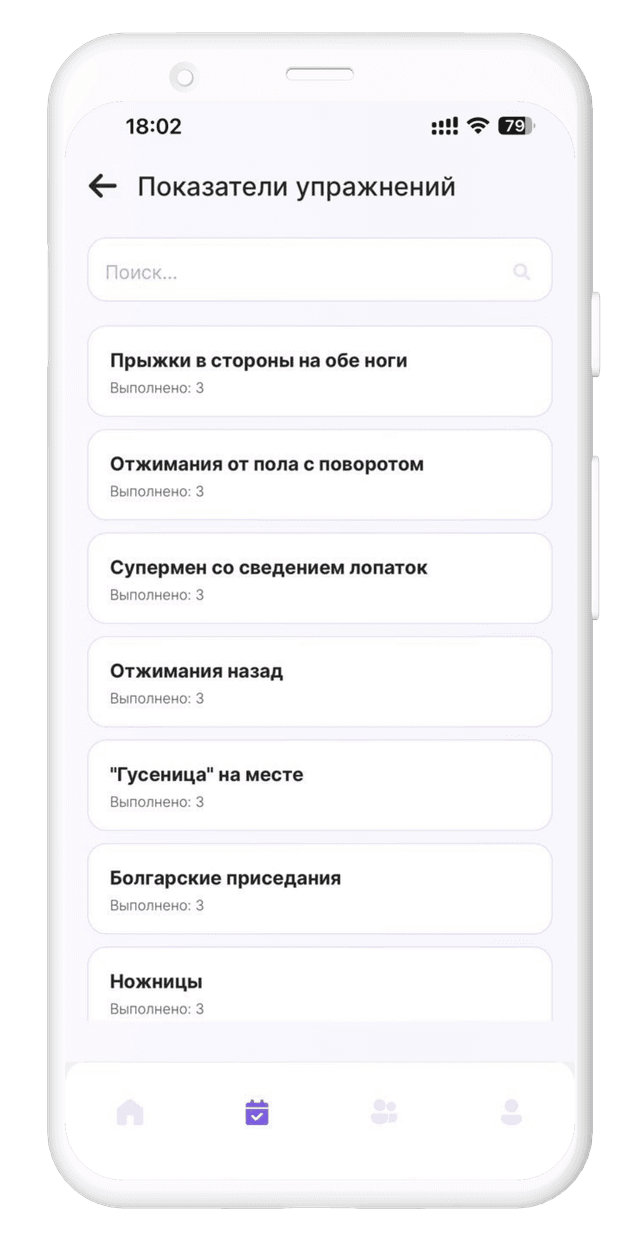The height and width of the screenshot is (1259, 640).
Task: Switch to the home tab
Action: point(130,1112)
